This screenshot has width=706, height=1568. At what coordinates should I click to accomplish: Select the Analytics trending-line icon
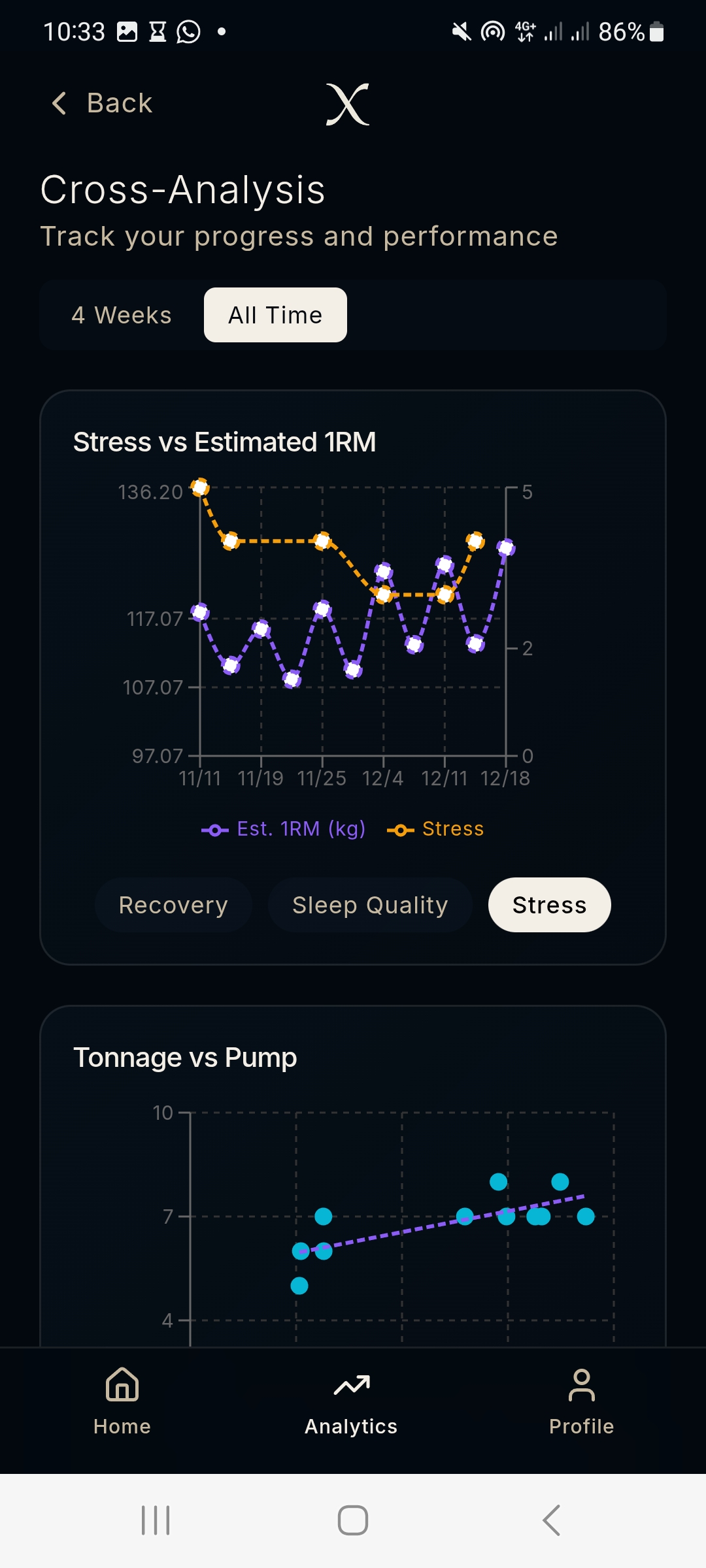point(351,1380)
